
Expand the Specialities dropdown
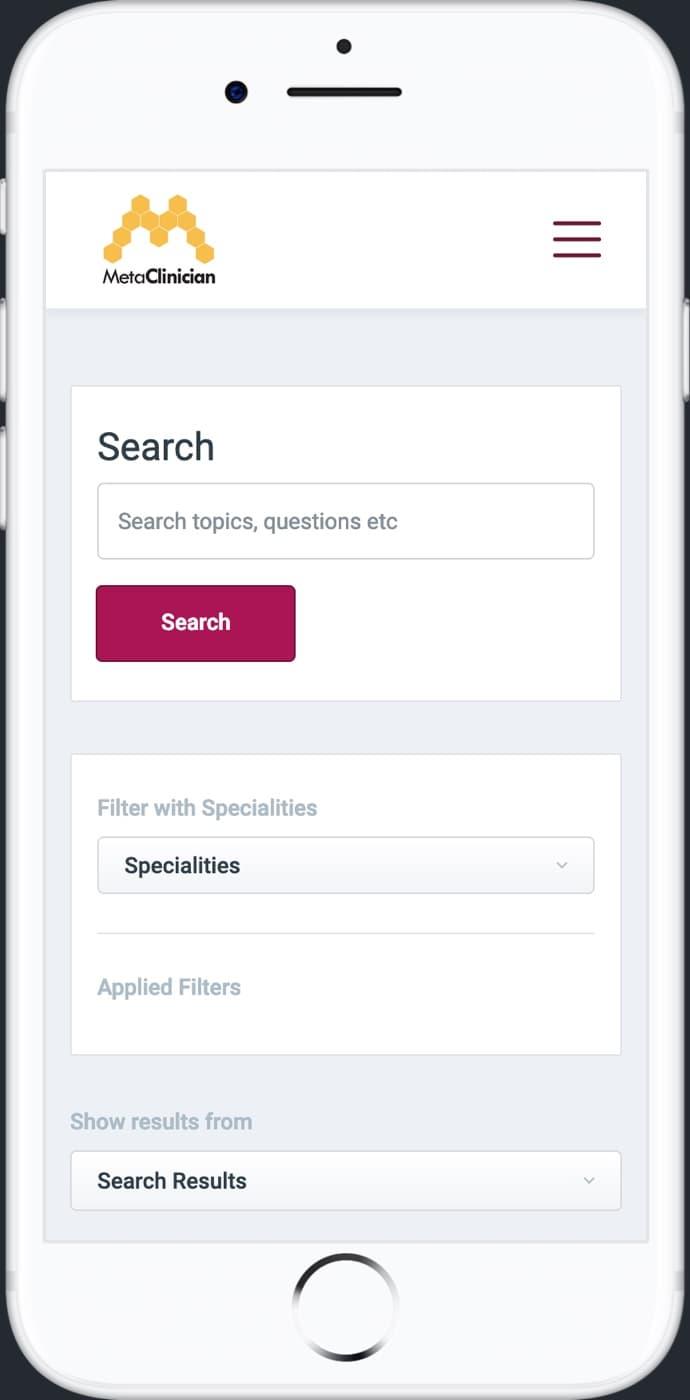346,865
